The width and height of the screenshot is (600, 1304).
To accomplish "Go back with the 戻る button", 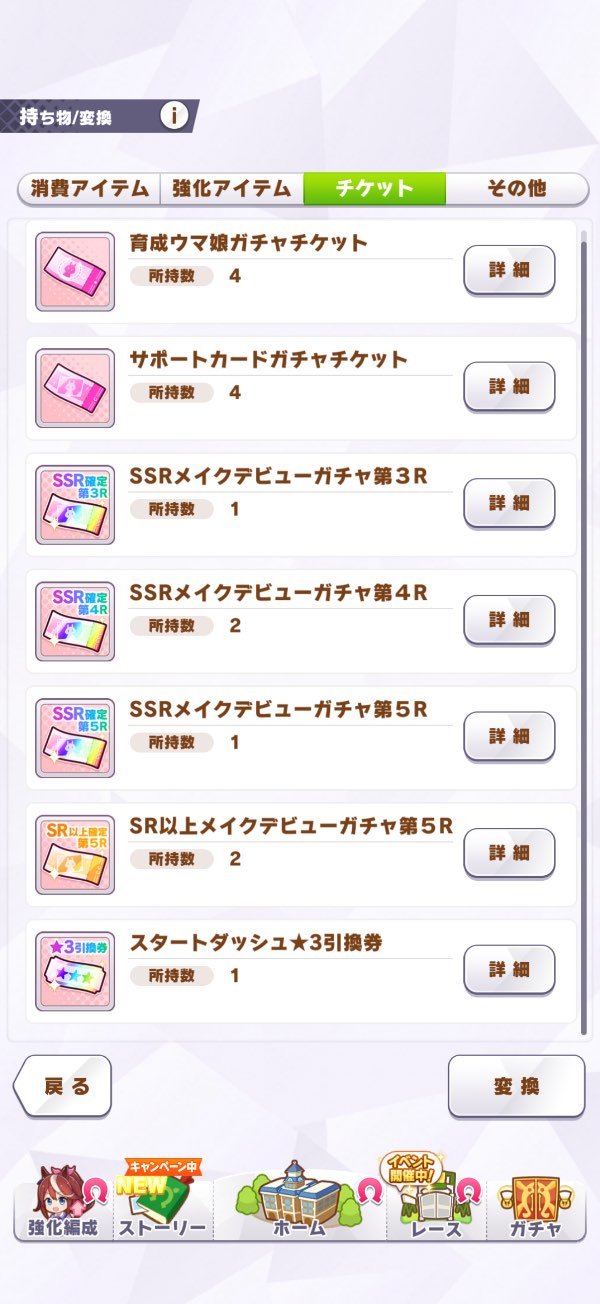I will pos(64,1087).
